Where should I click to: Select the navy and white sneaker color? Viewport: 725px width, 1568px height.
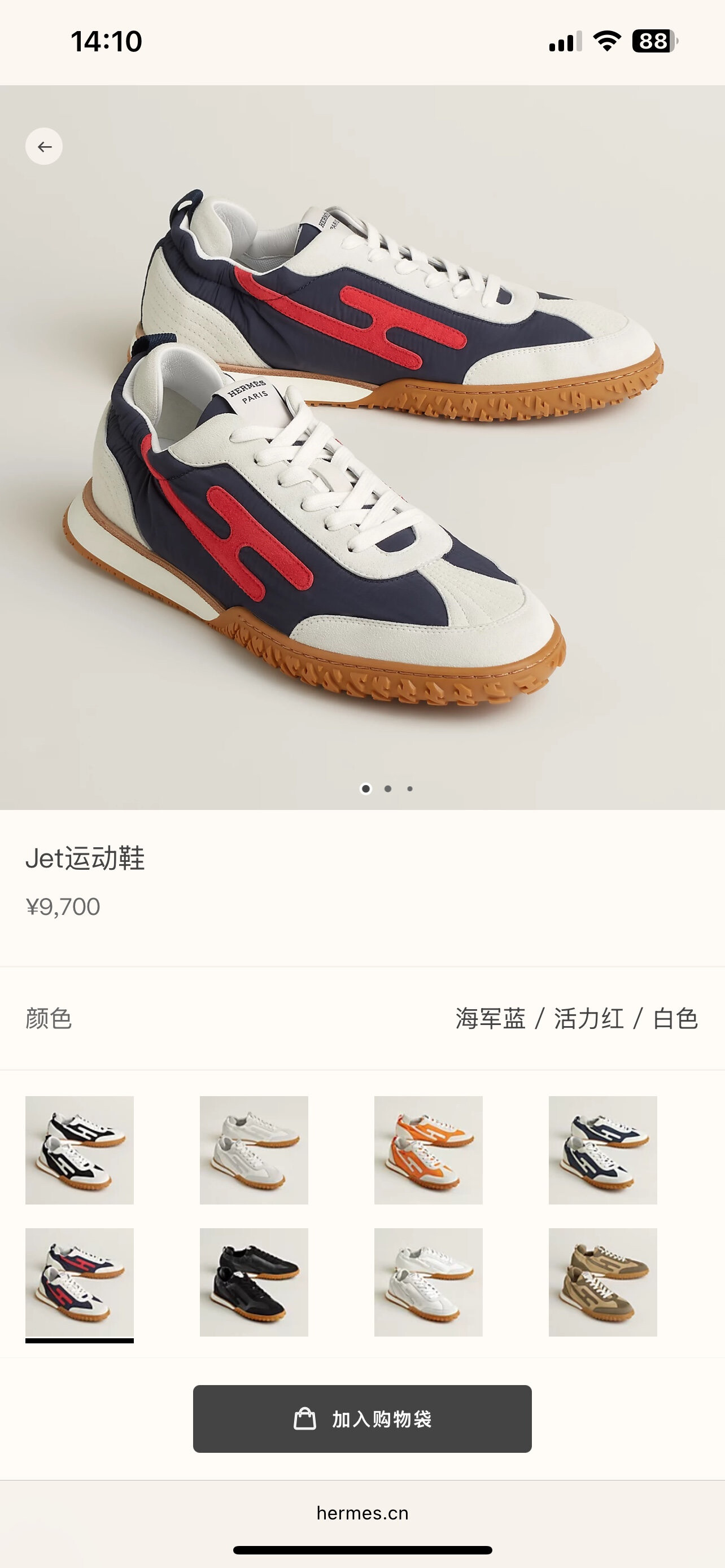click(x=602, y=1150)
